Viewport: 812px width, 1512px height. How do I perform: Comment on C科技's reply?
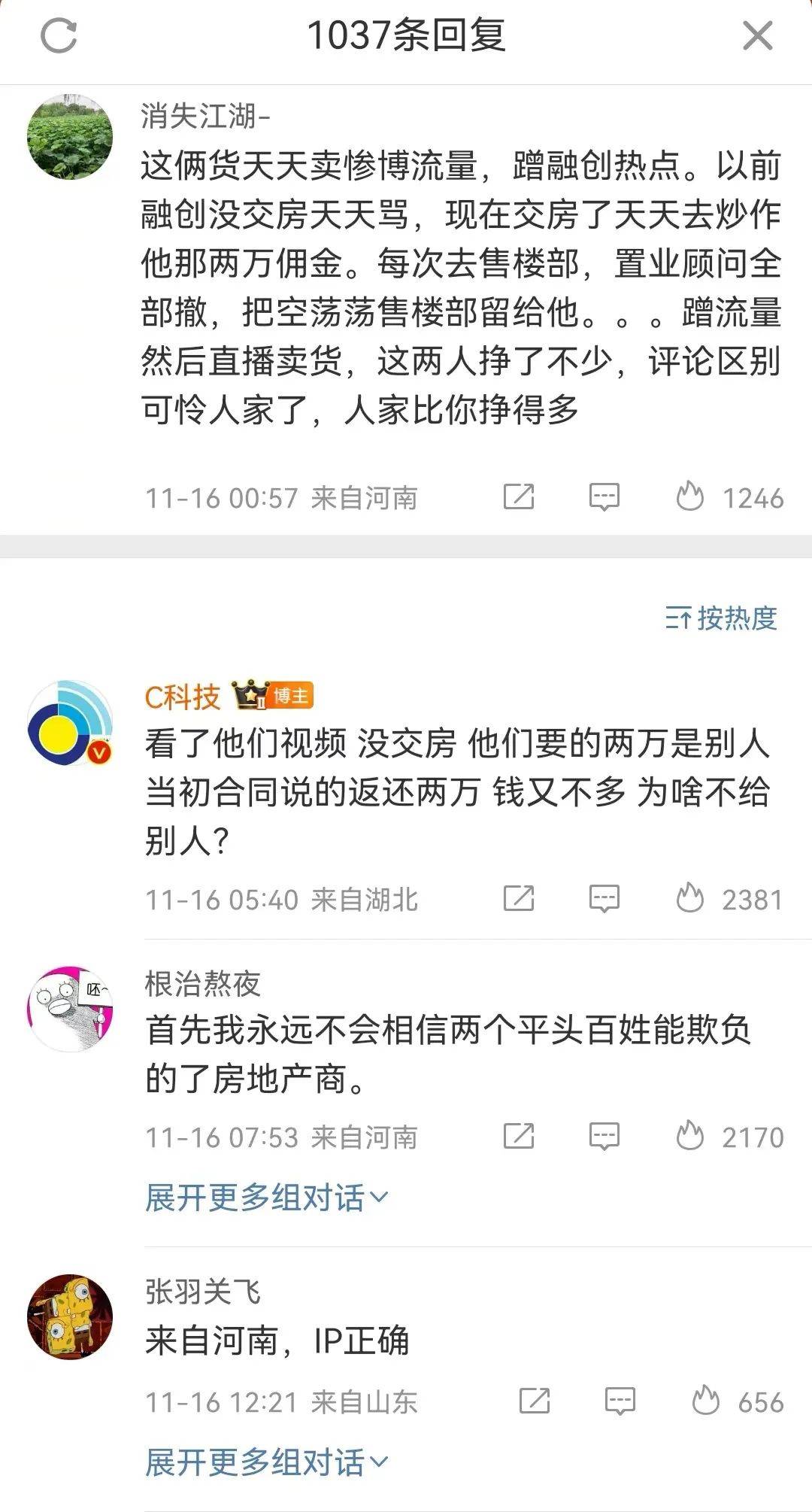click(x=604, y=898)
